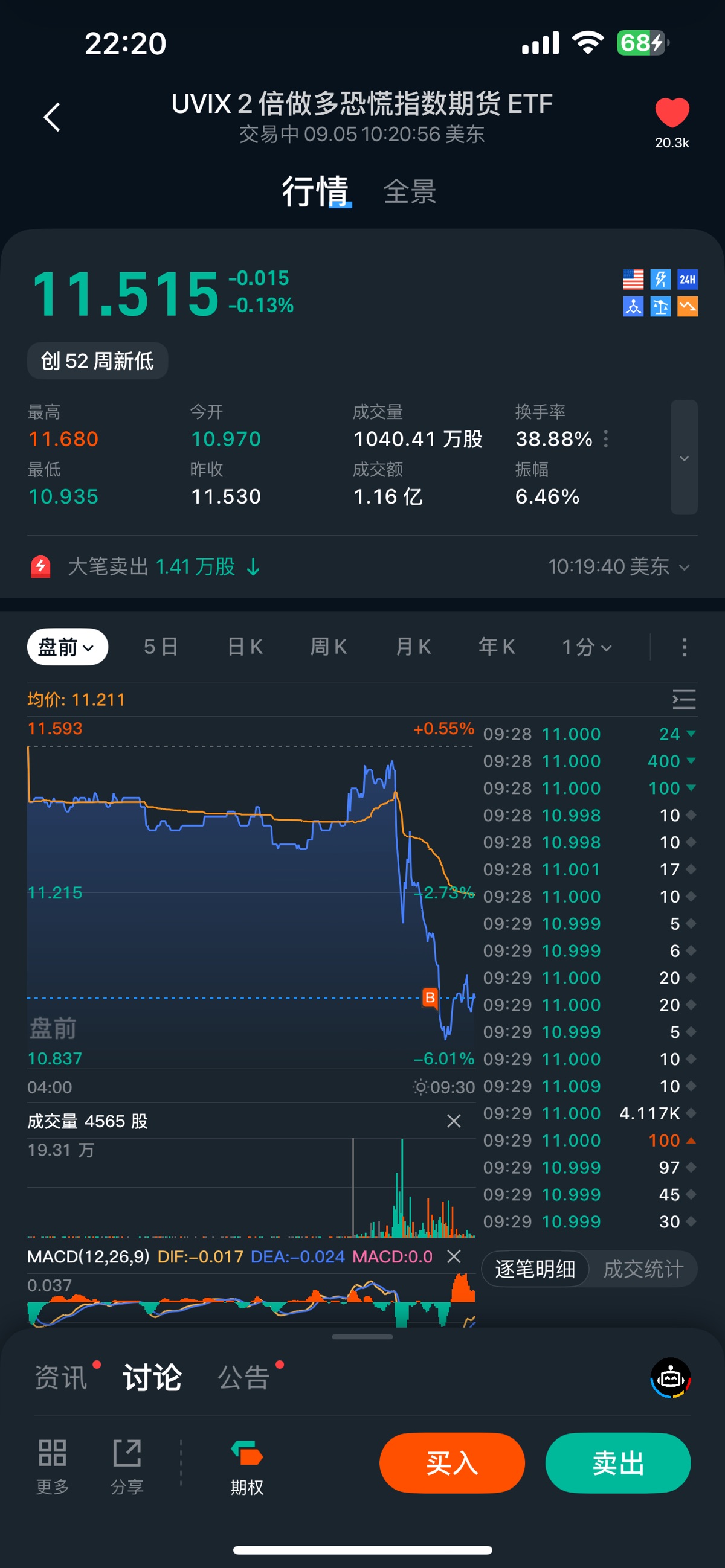Expand the quote details chevron
725x1568 pixels.
coord(683,458)
